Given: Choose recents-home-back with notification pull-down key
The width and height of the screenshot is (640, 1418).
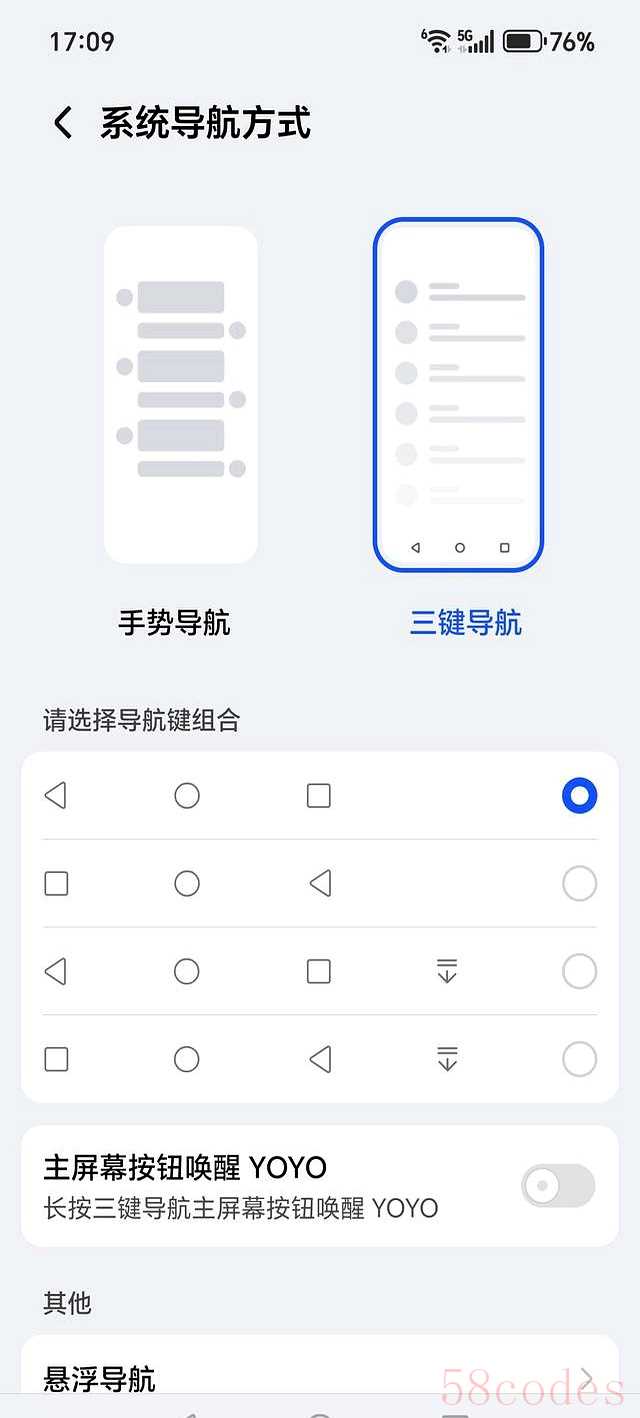Looking at the screenshot, I should 579,1060.
